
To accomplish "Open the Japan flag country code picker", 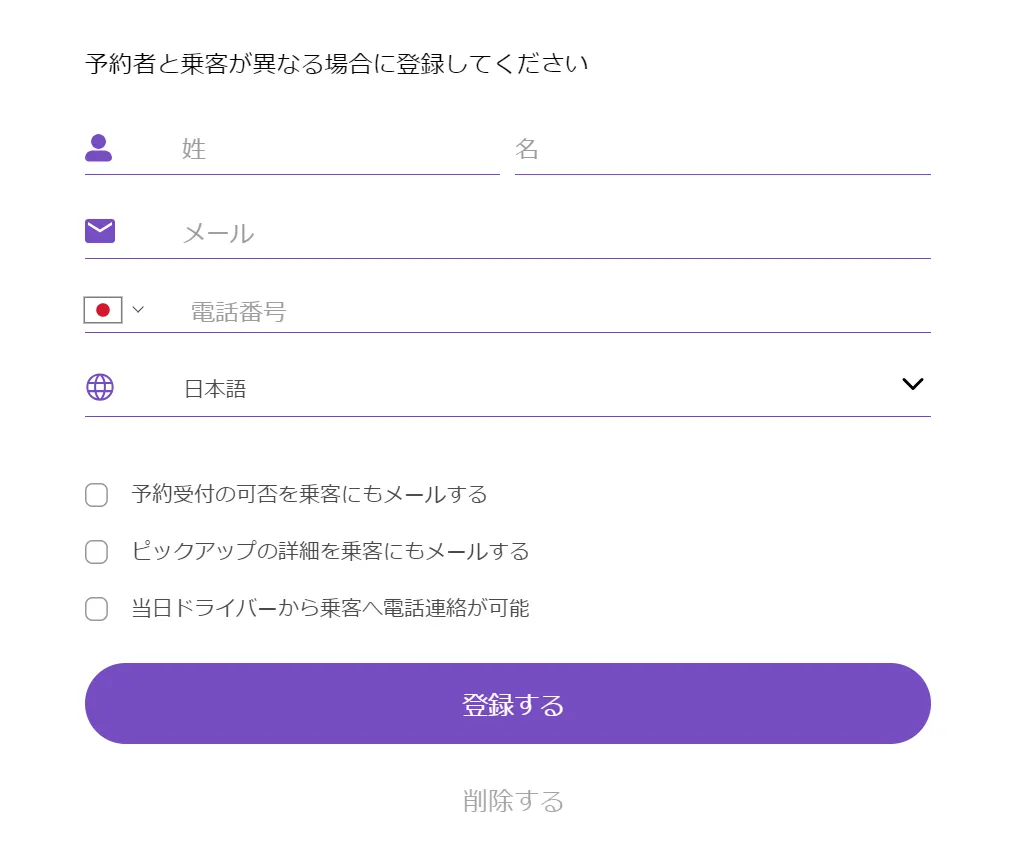I will 114,310.
